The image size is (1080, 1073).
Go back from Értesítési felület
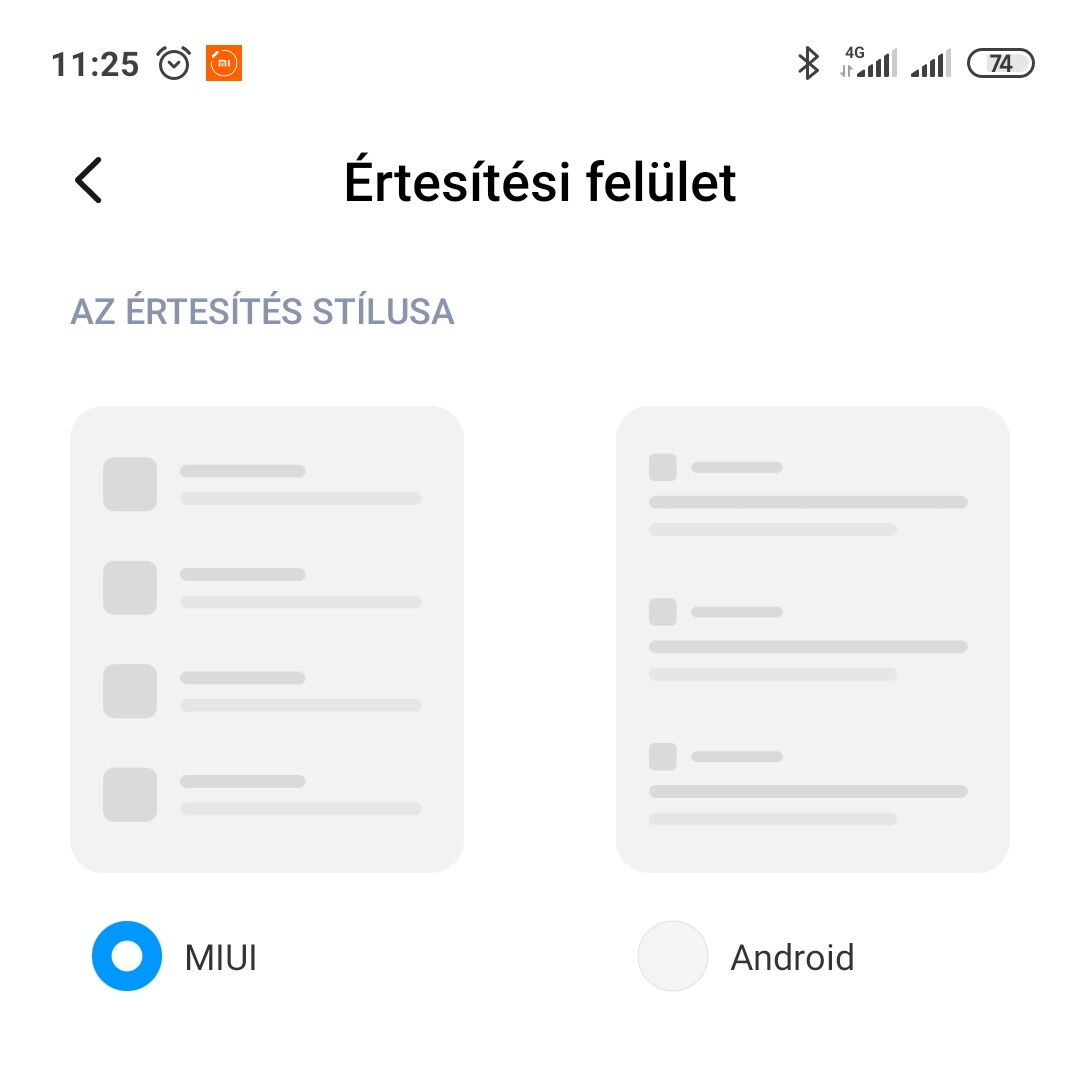coord(89,181)
